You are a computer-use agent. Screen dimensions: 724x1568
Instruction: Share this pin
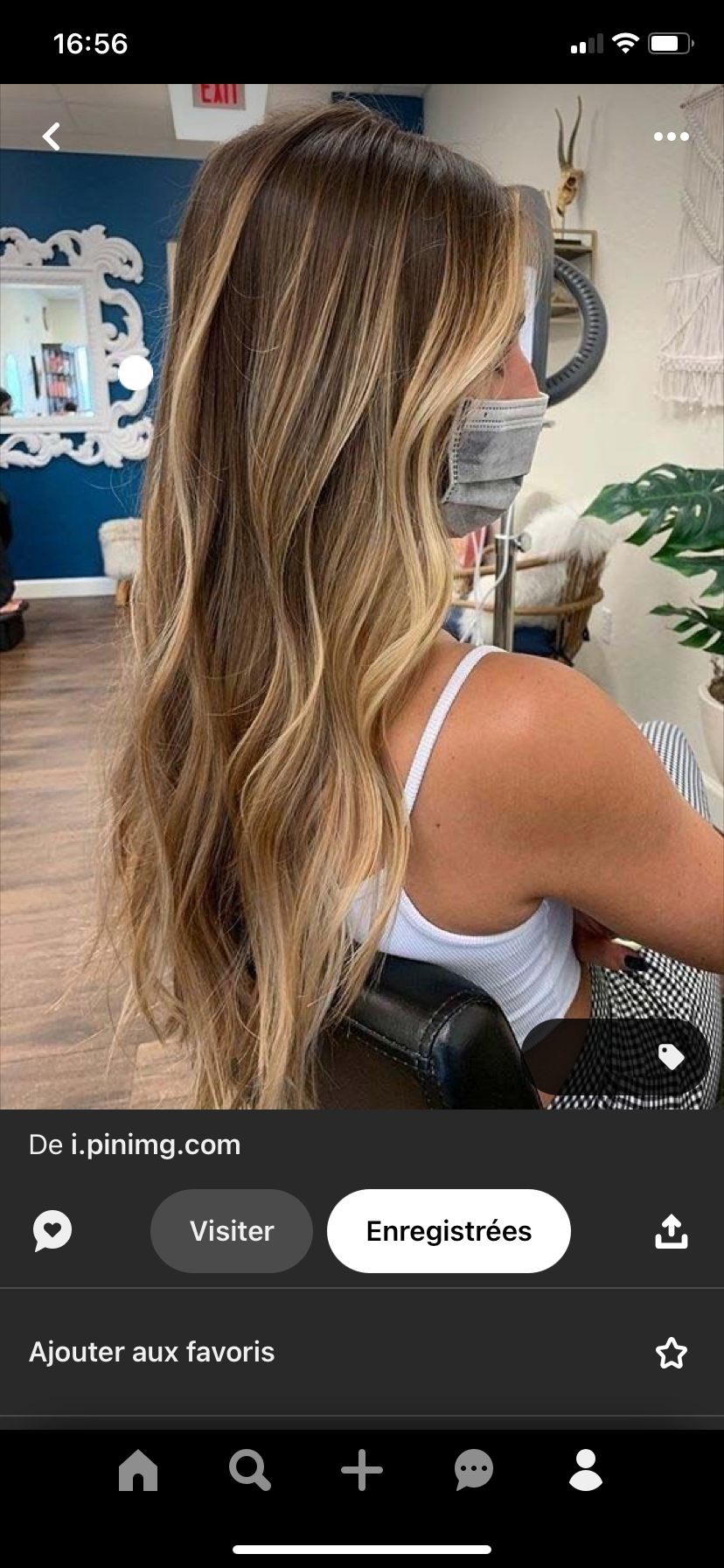click(671, 1230)
